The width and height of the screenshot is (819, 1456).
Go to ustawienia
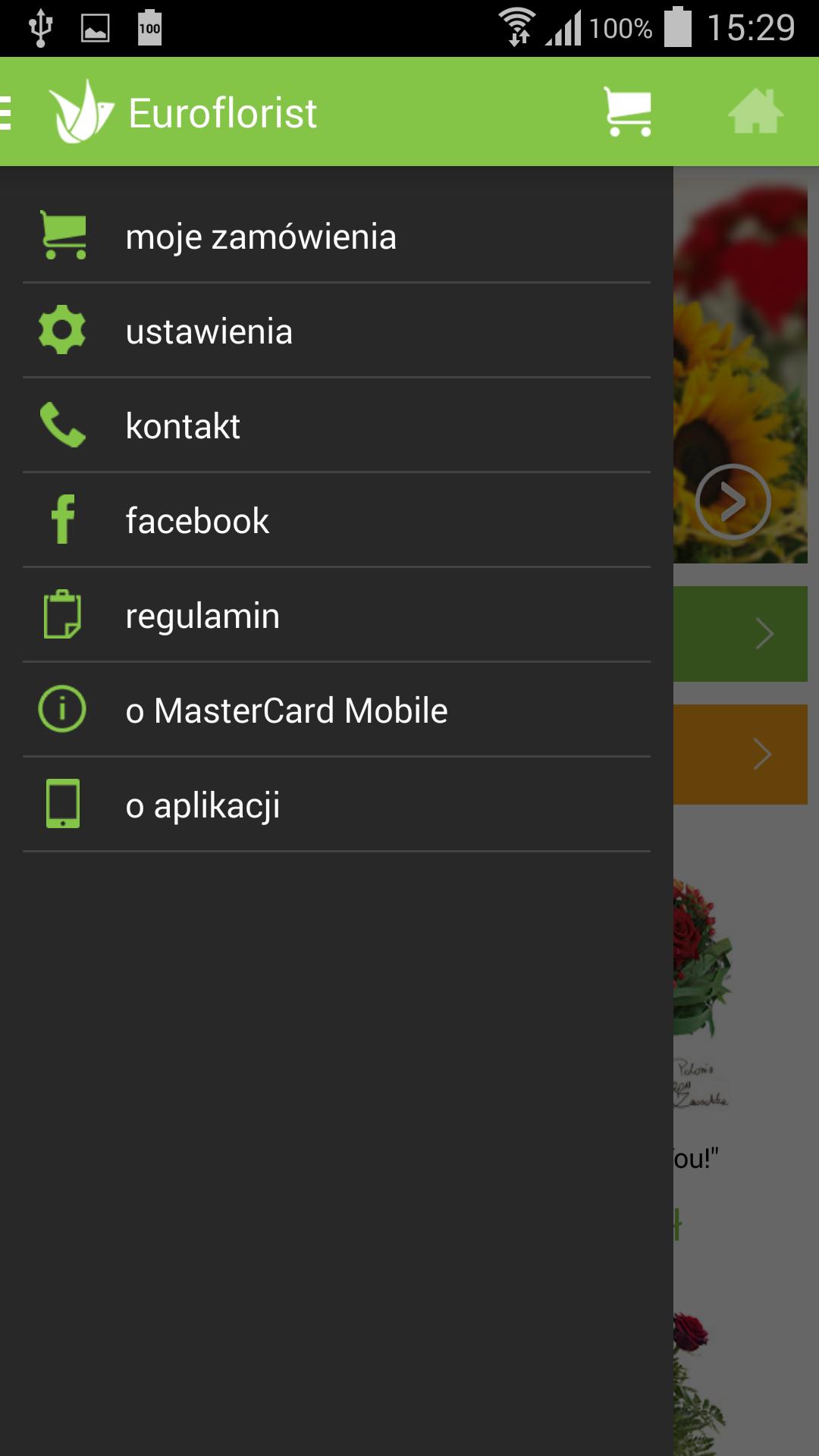[x=336, y=331]
